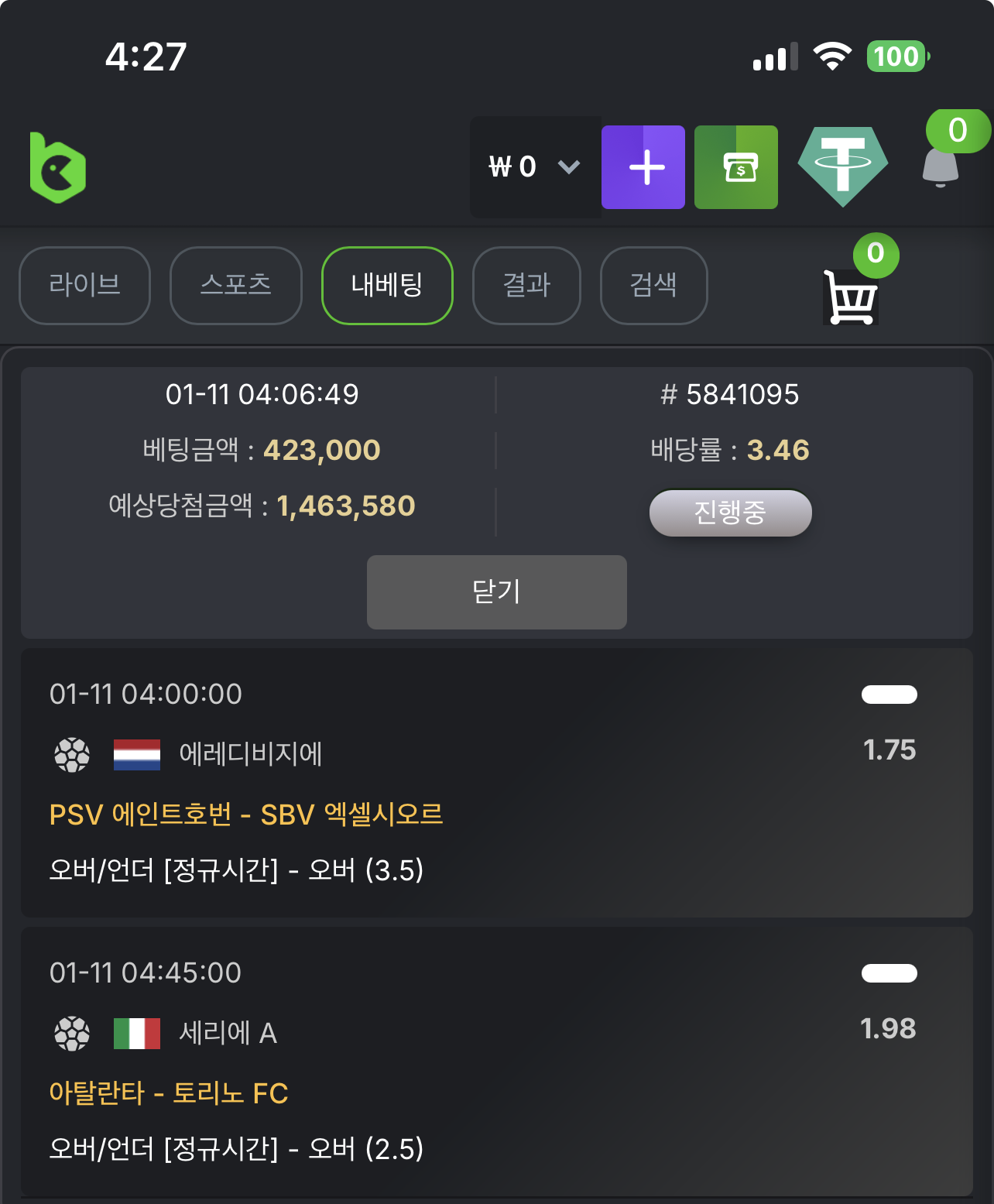Toggle the selection pill above odds 1.98
This screenshot has width=994, height=1204.
pyautogui.click(x=889, y=973)
